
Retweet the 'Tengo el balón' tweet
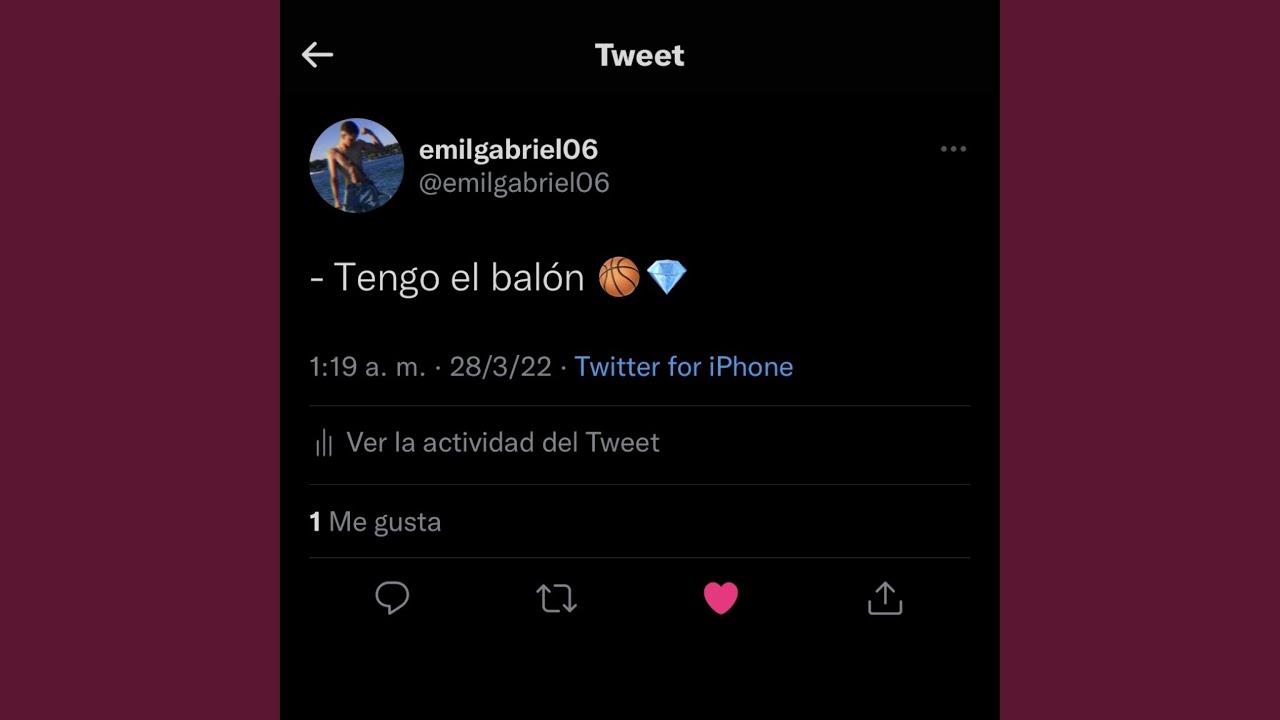(x=556, y=598)
